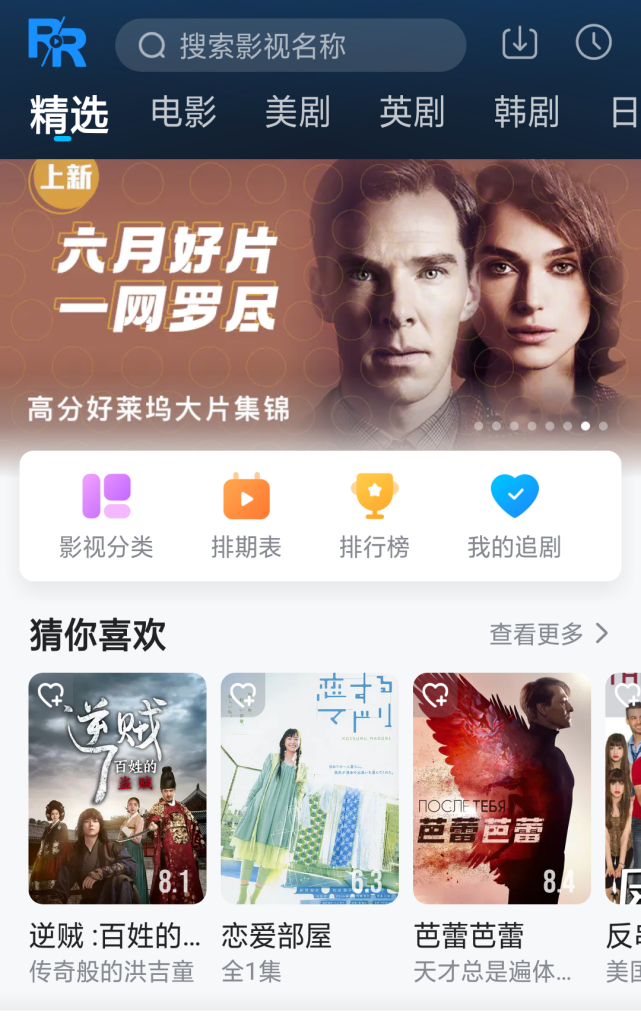Tap 查看更多 for 猜你喜欢
This screenshot has height=1018, width=641.
(548, 634)
